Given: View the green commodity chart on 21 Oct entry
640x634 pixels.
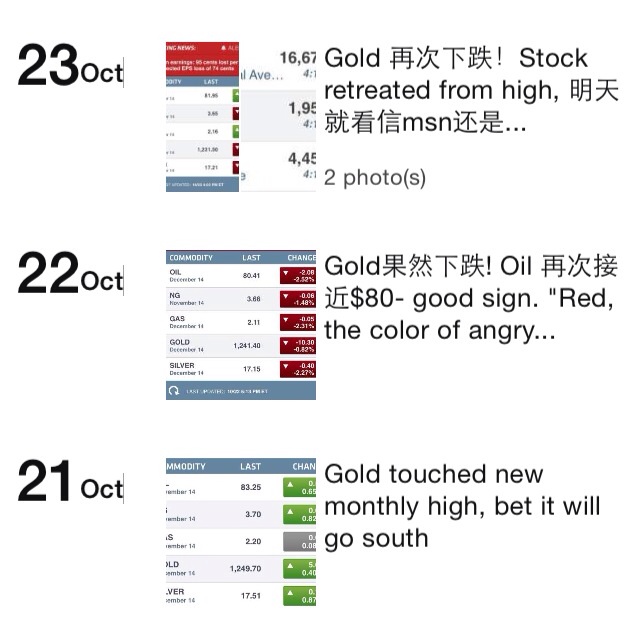Looking at the screenshot, I should click(x=240, y=533).
